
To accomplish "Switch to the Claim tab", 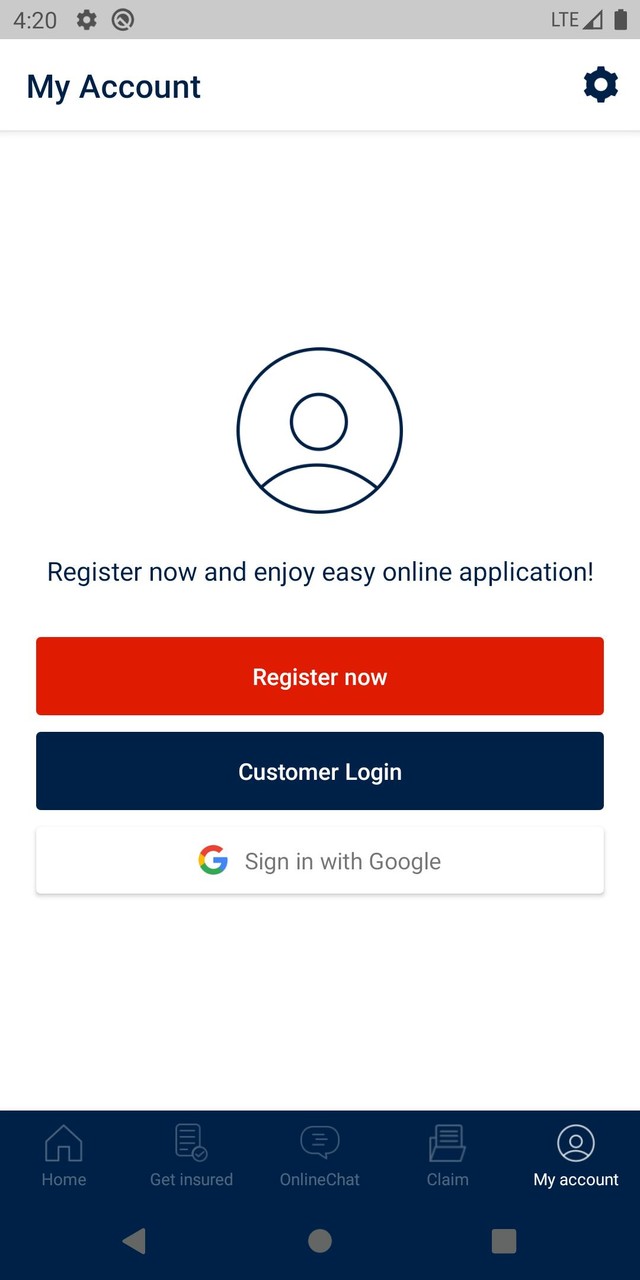I will pyautogui.click(x=447, y=1156).
